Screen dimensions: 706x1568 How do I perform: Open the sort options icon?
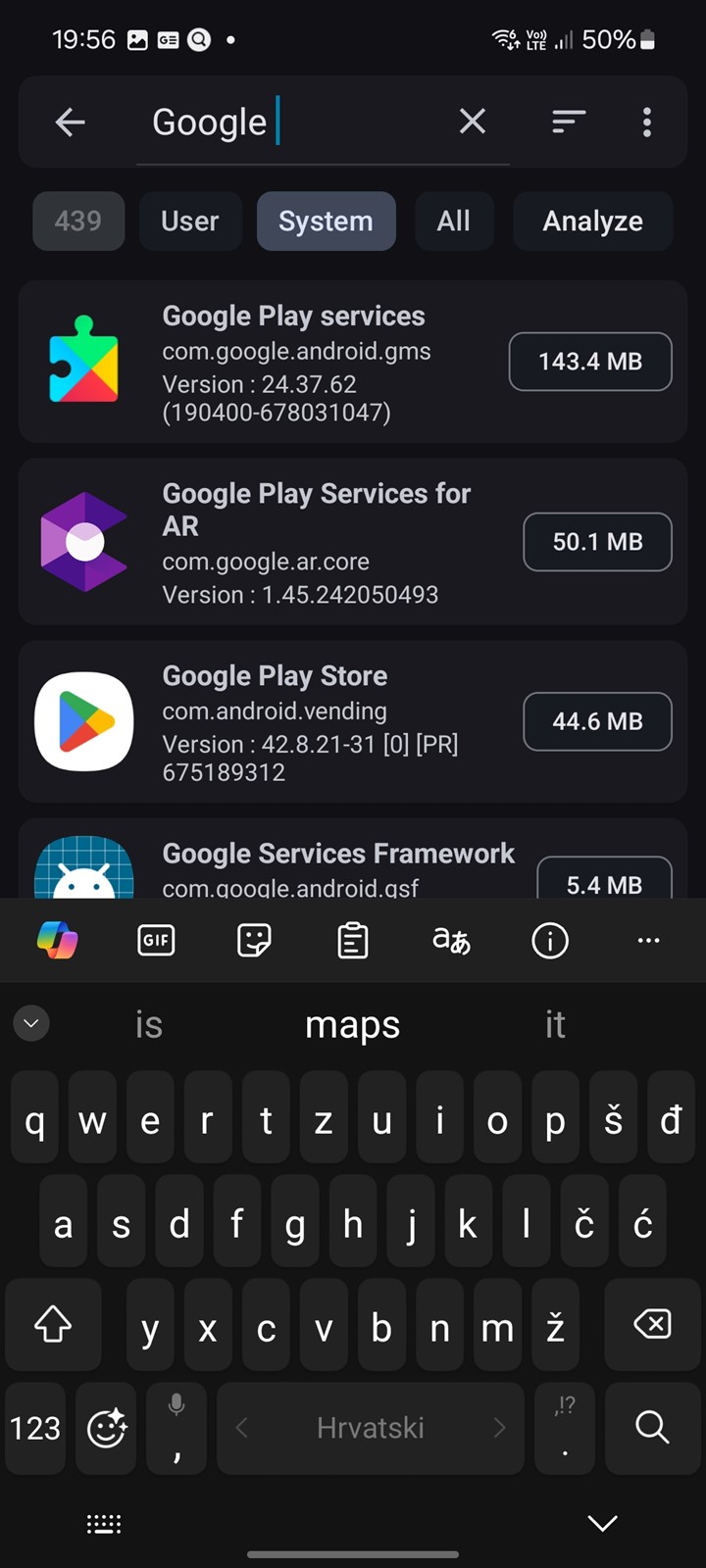(569, 122)
